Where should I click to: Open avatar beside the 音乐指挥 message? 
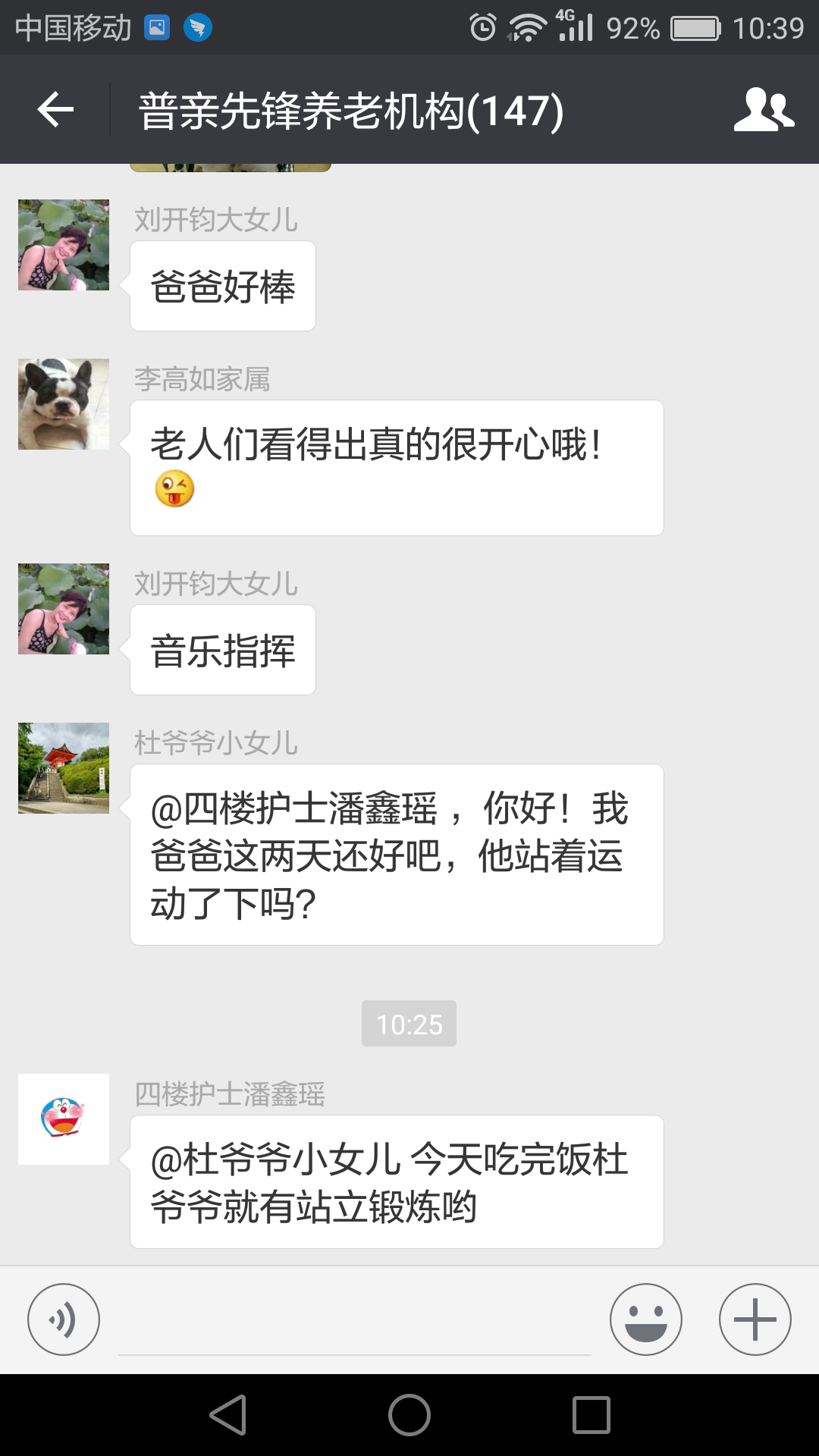pos(64,609)
